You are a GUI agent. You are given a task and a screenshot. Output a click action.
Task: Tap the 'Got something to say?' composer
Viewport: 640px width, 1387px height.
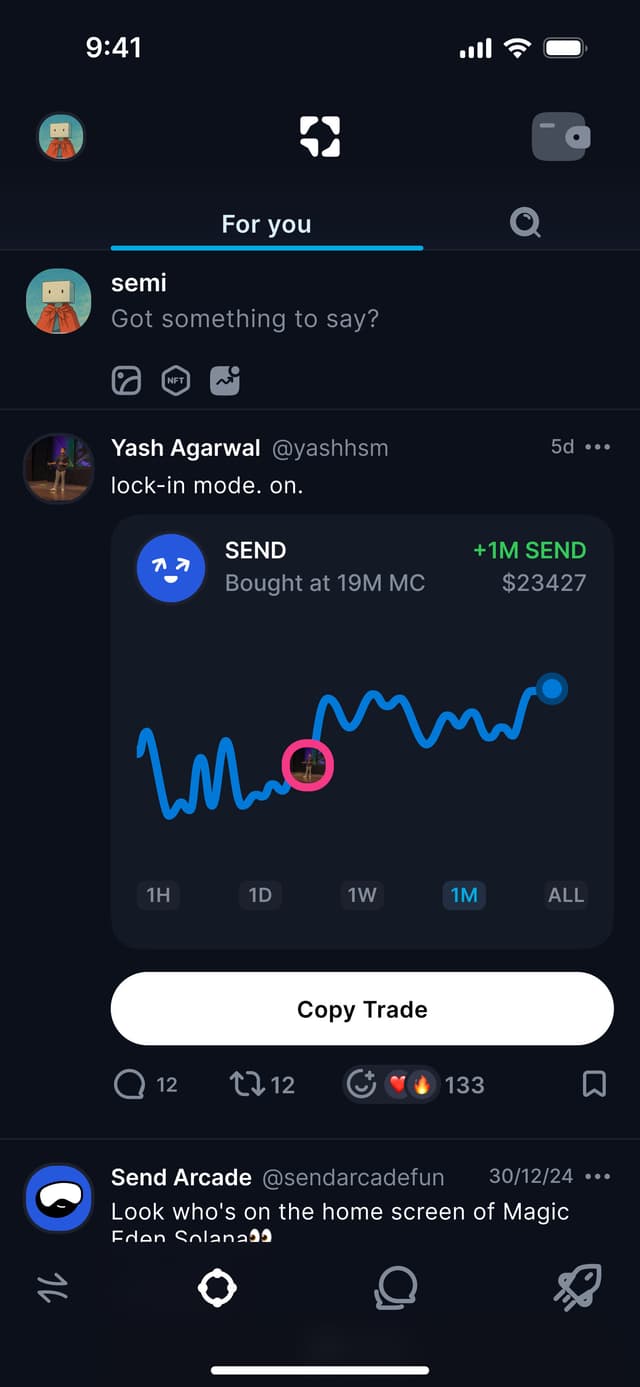point(245,319)
